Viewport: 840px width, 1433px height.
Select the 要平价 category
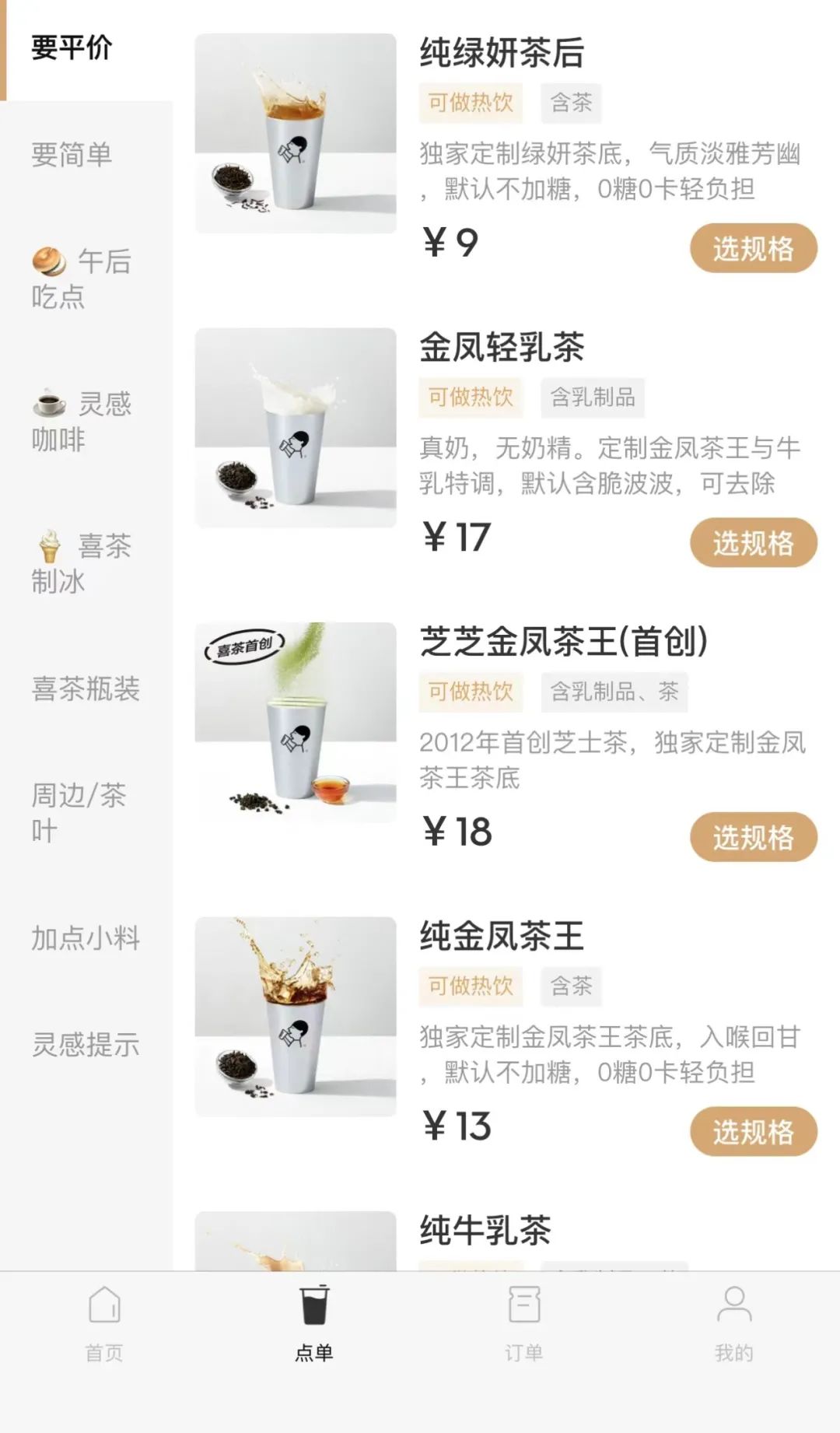tap(72, 48)
